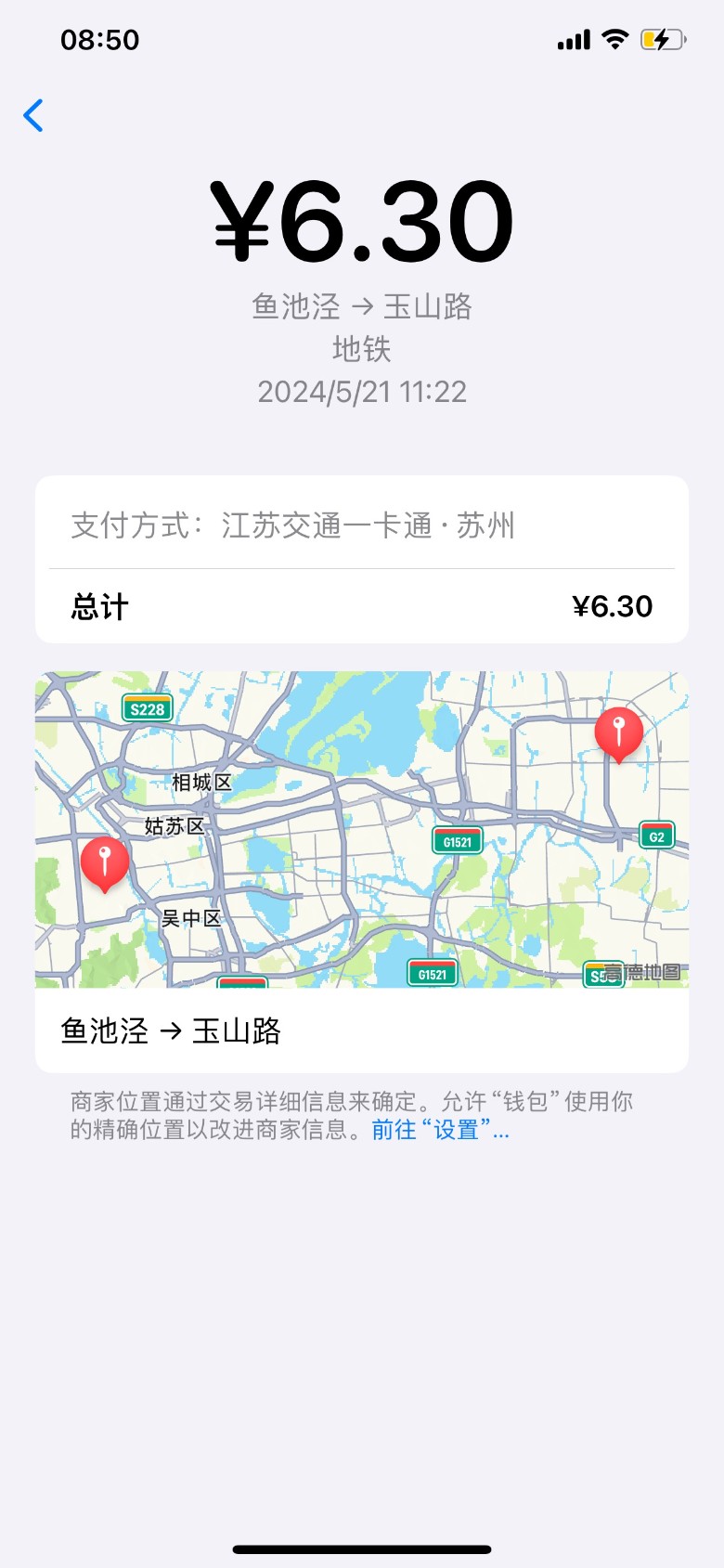Open the route map from 鱼池泾 to 玉山路

pos(362,829)
